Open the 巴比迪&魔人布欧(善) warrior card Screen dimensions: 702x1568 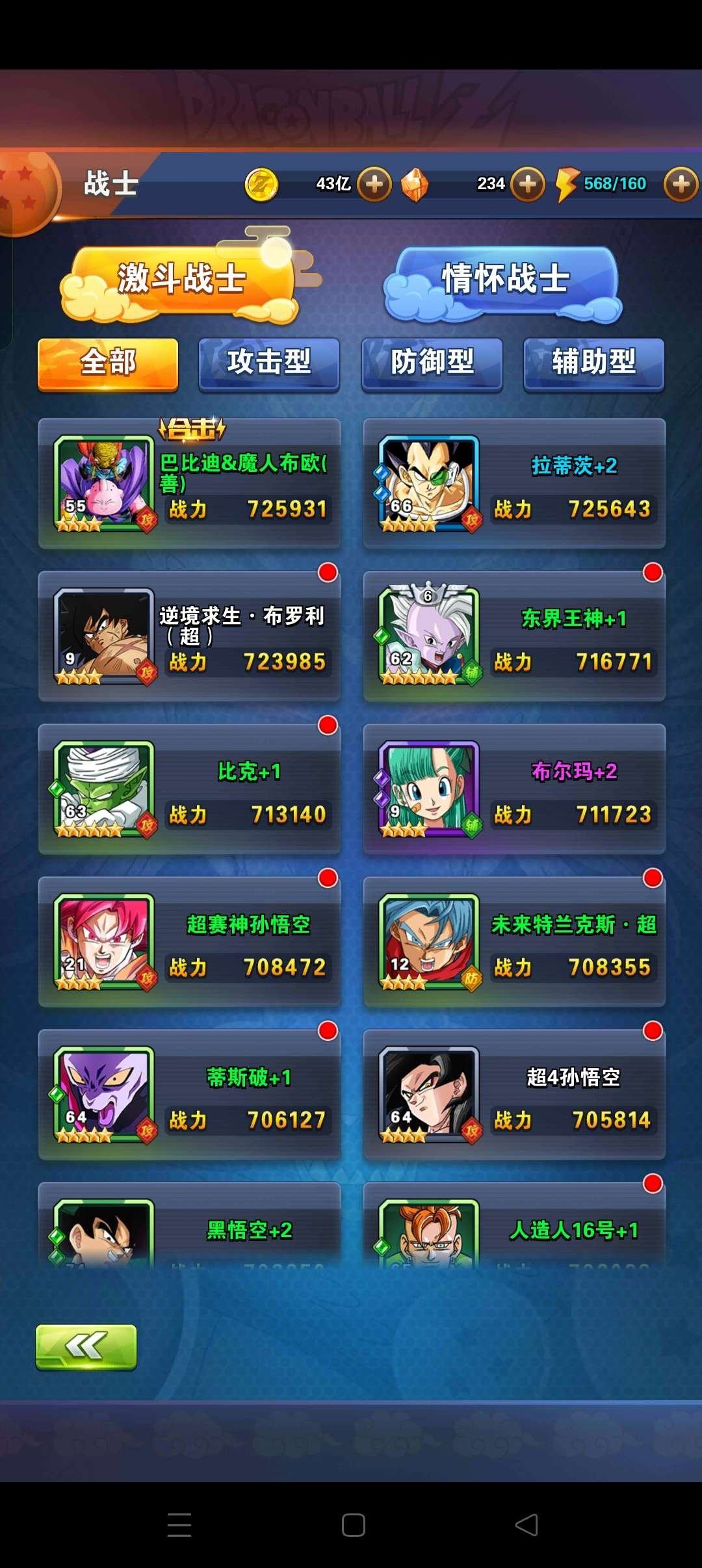[189, 484]
